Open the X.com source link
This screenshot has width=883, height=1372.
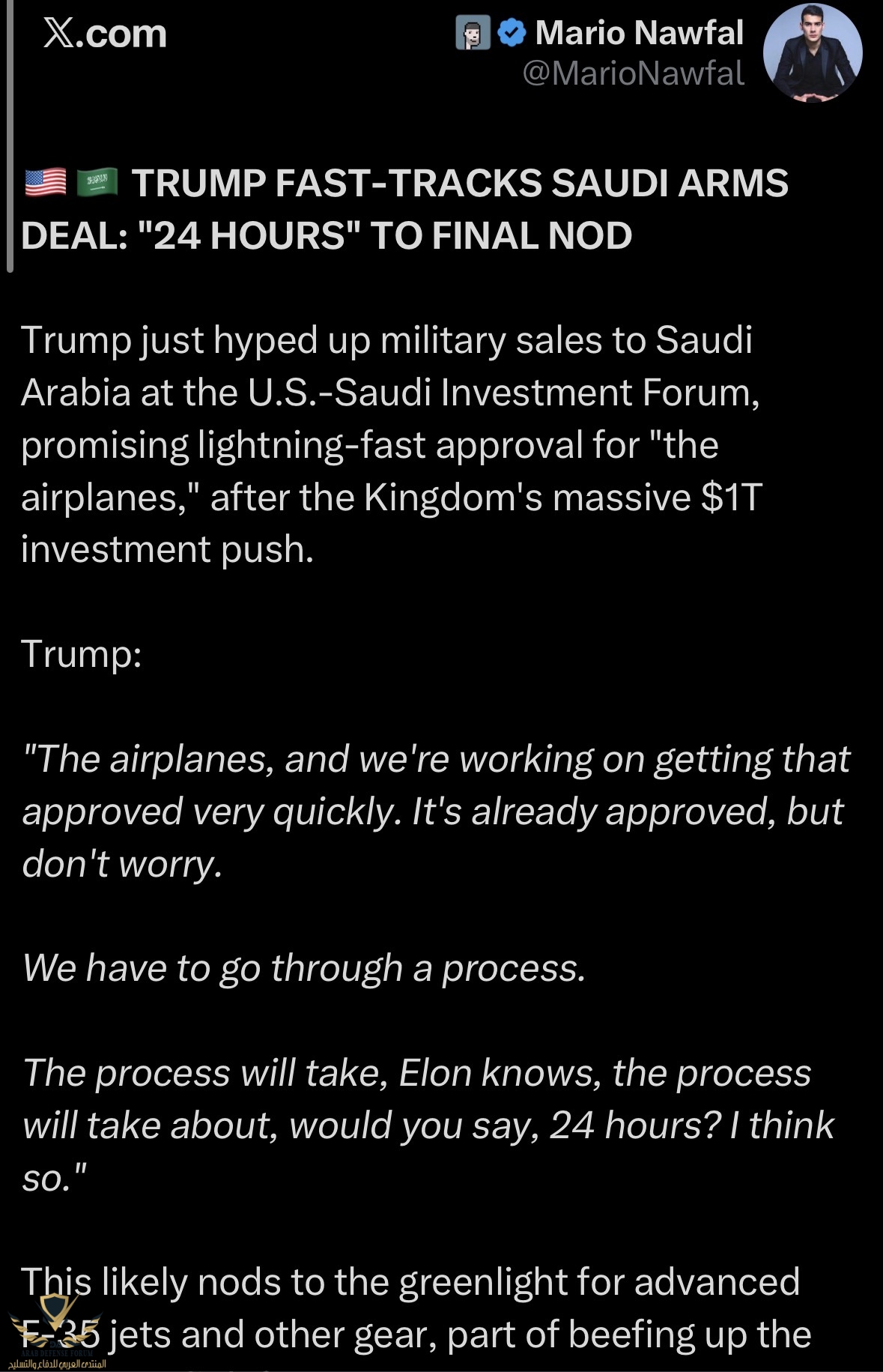105,34
